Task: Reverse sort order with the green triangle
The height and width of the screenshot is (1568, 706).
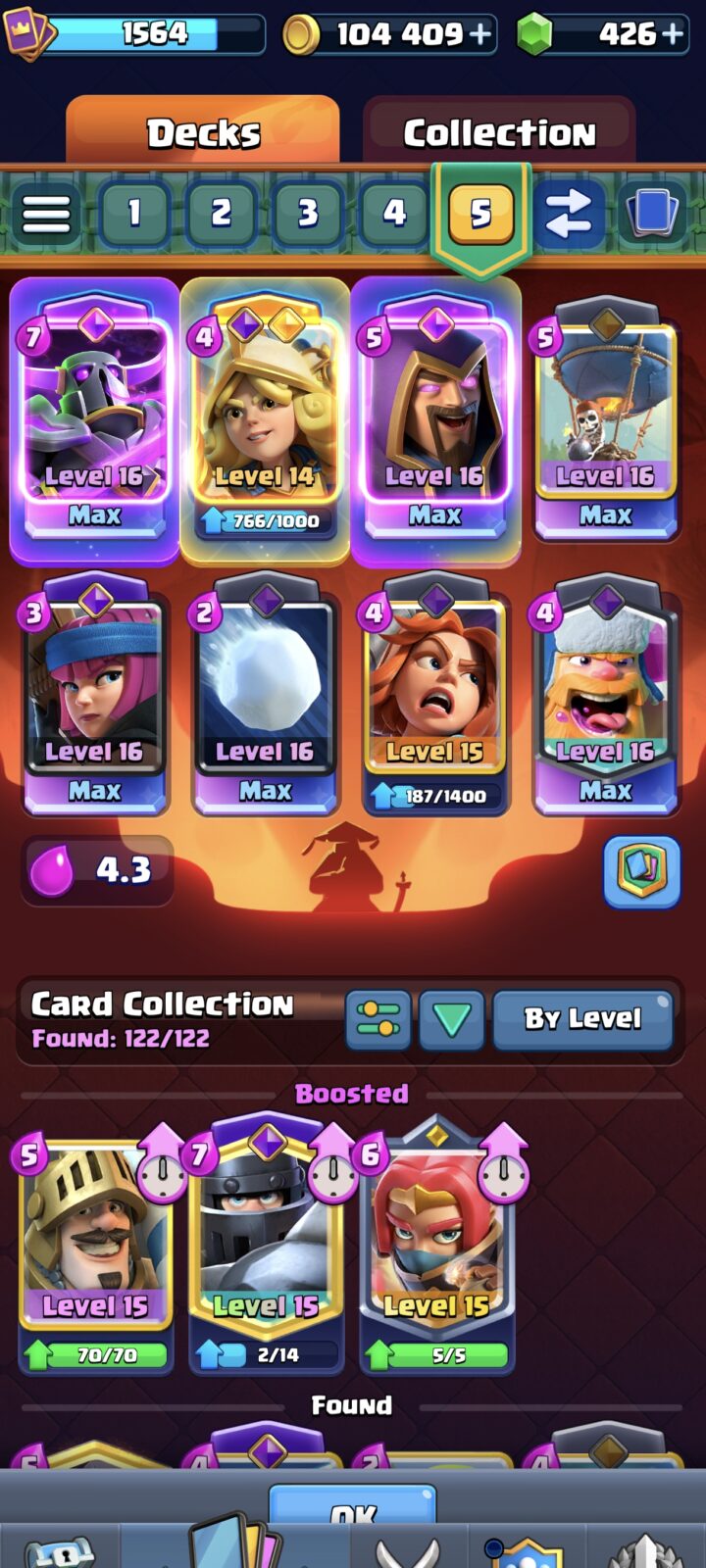Action: coord(452,1019)
